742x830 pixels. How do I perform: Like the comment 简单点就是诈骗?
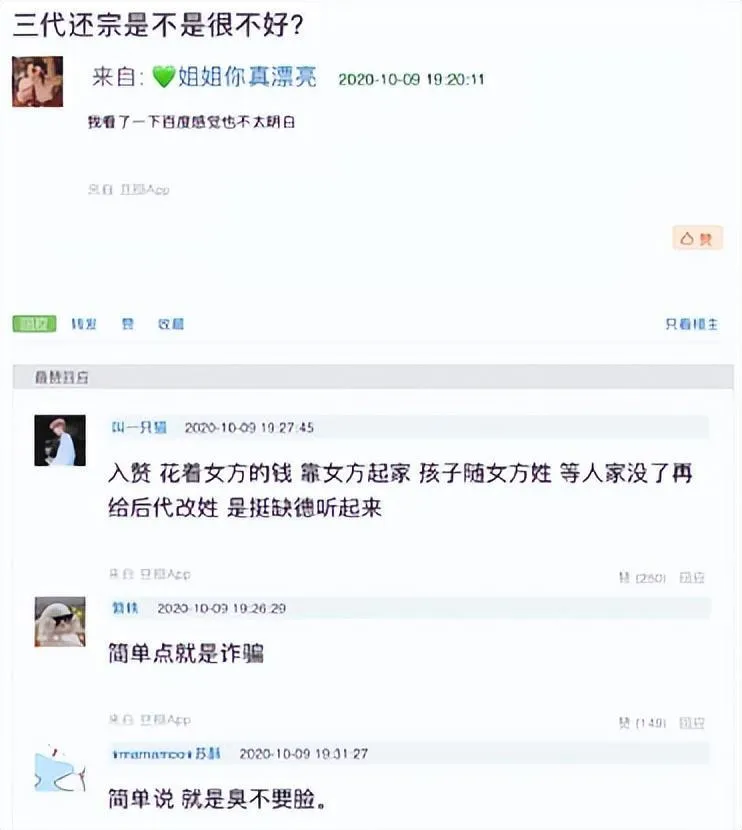[x=642, y=722]
